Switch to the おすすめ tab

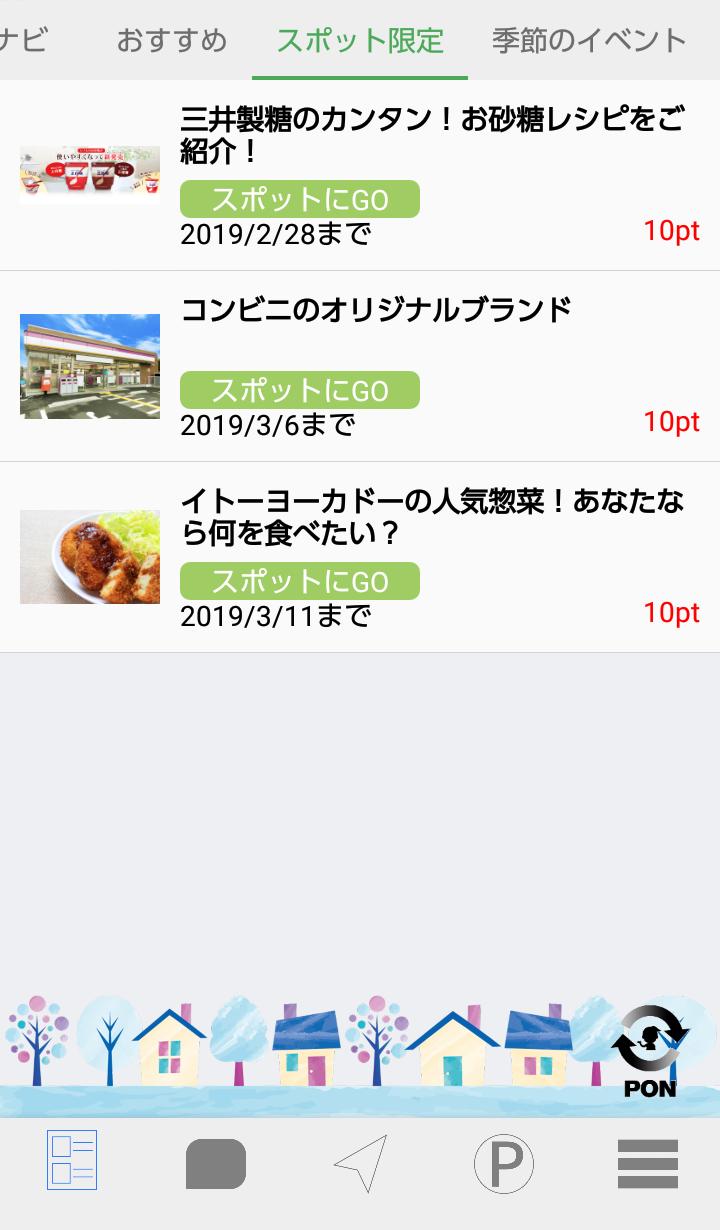(x=171, y=41)
